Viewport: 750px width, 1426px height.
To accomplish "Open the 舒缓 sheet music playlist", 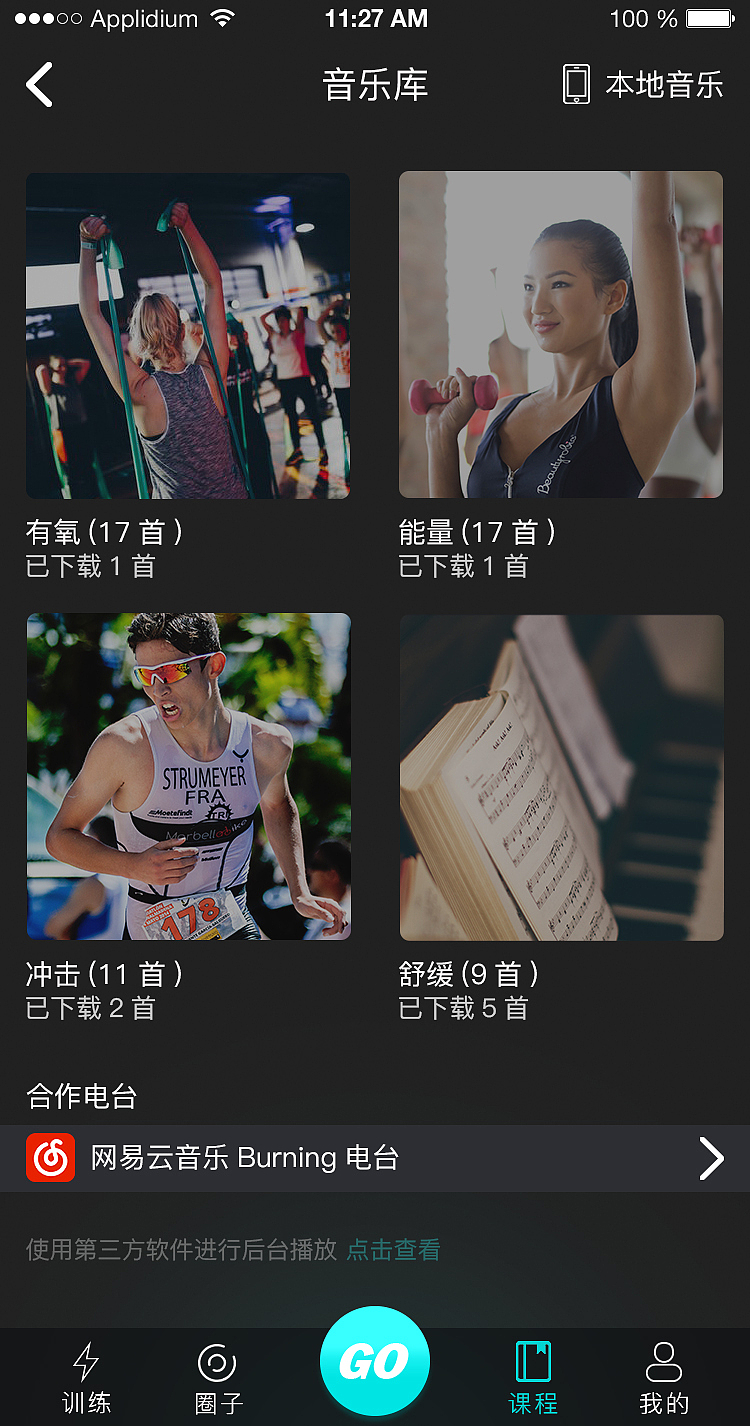I will coord(561,776).
